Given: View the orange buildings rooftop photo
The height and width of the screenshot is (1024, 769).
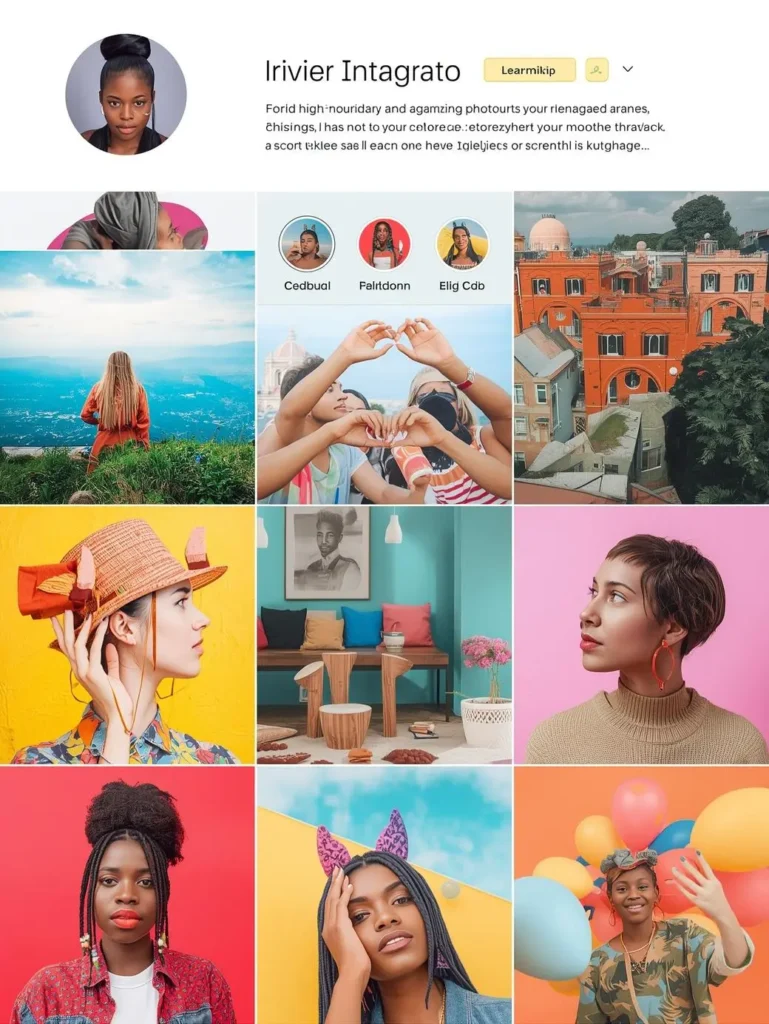Looking at the screenshot, I should pos(641,347).
